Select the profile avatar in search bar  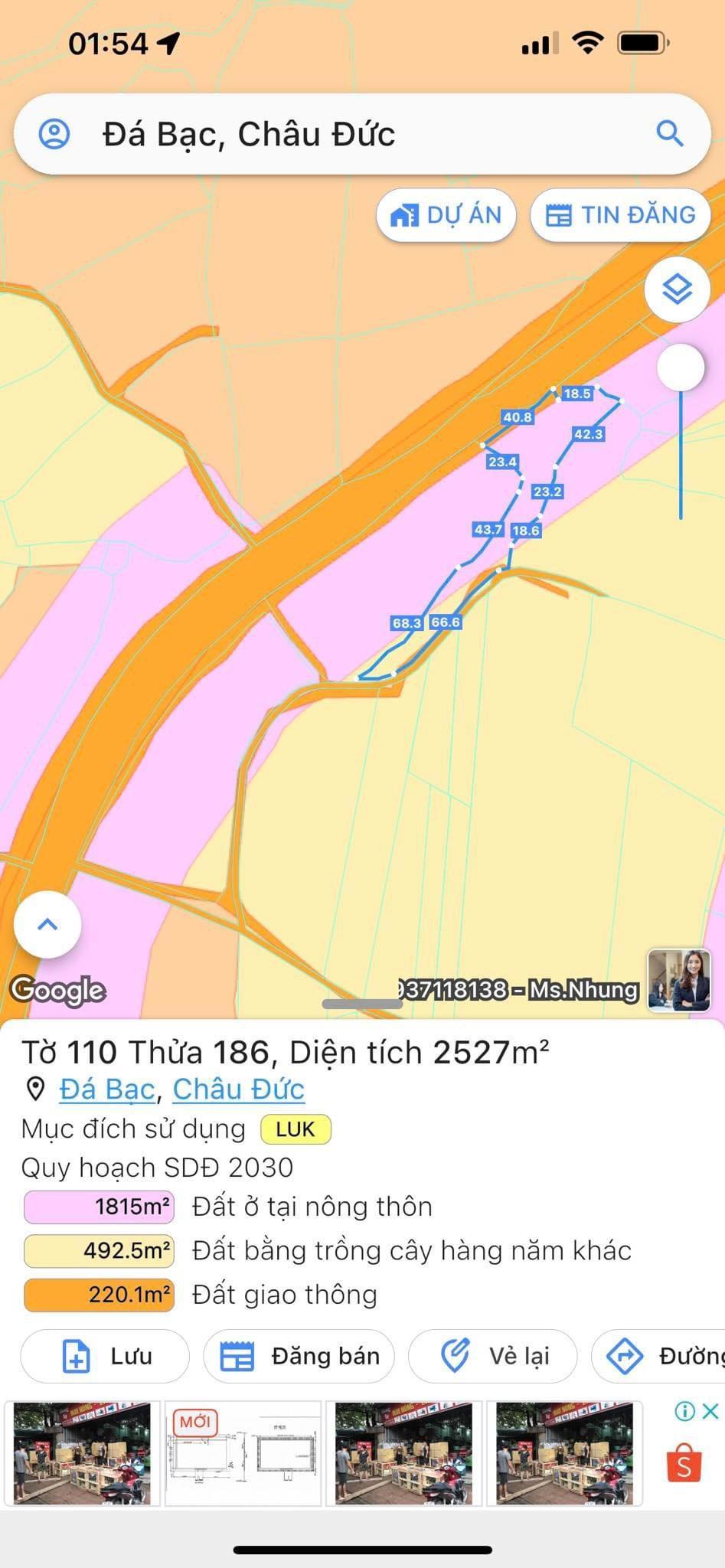54,134
